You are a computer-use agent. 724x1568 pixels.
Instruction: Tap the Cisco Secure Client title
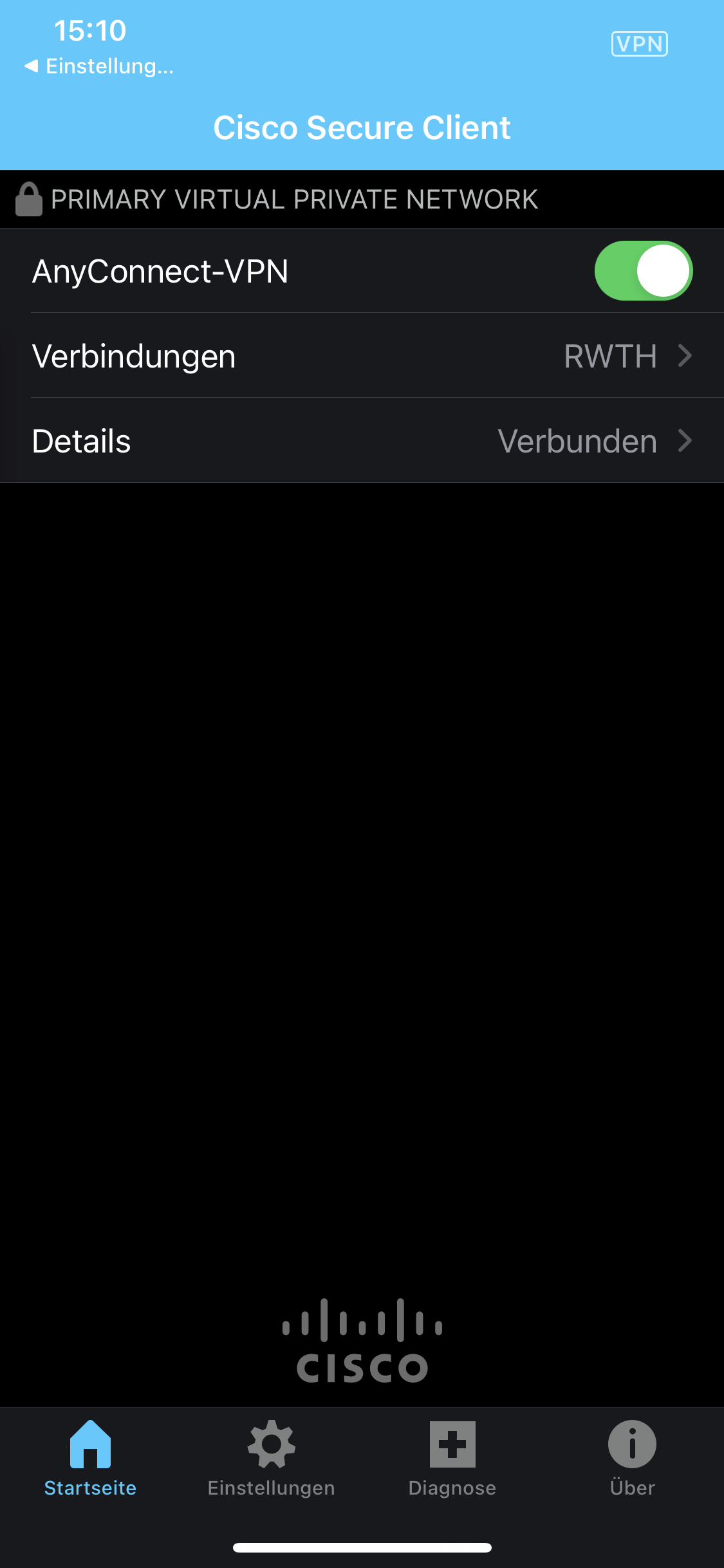coord(362,127)
